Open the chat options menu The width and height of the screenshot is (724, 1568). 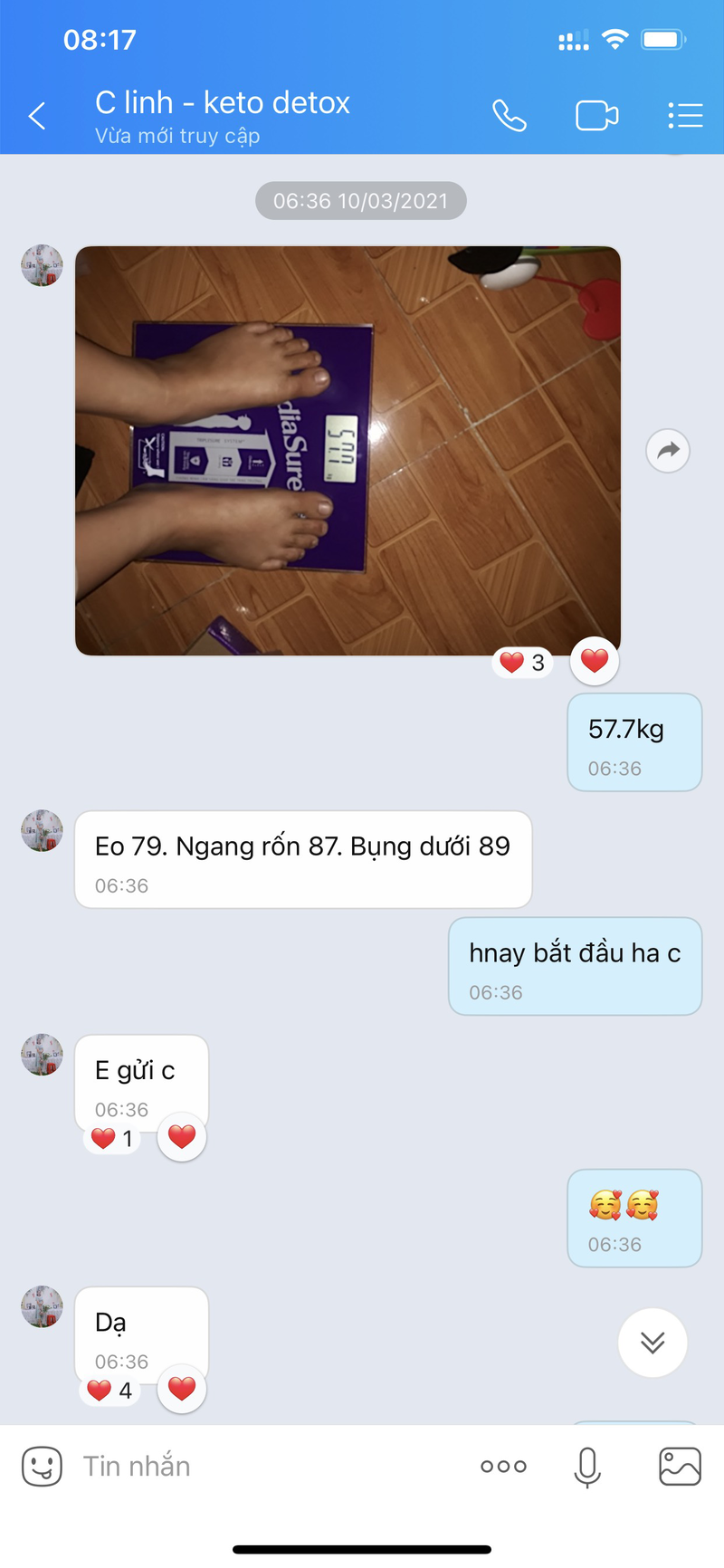coord(685,116)
